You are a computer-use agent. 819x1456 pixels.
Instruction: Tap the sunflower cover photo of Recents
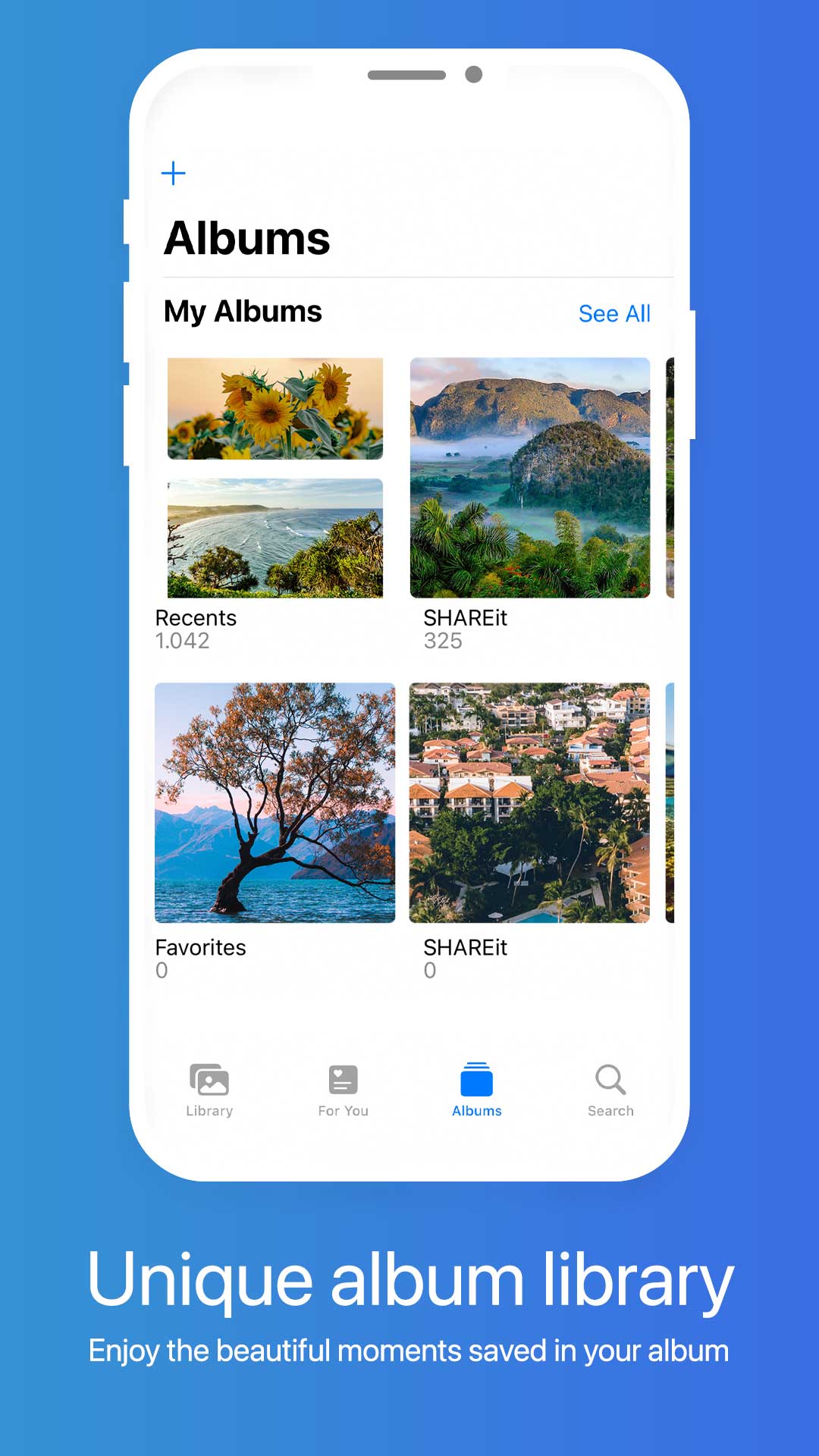tap(274, 408)
